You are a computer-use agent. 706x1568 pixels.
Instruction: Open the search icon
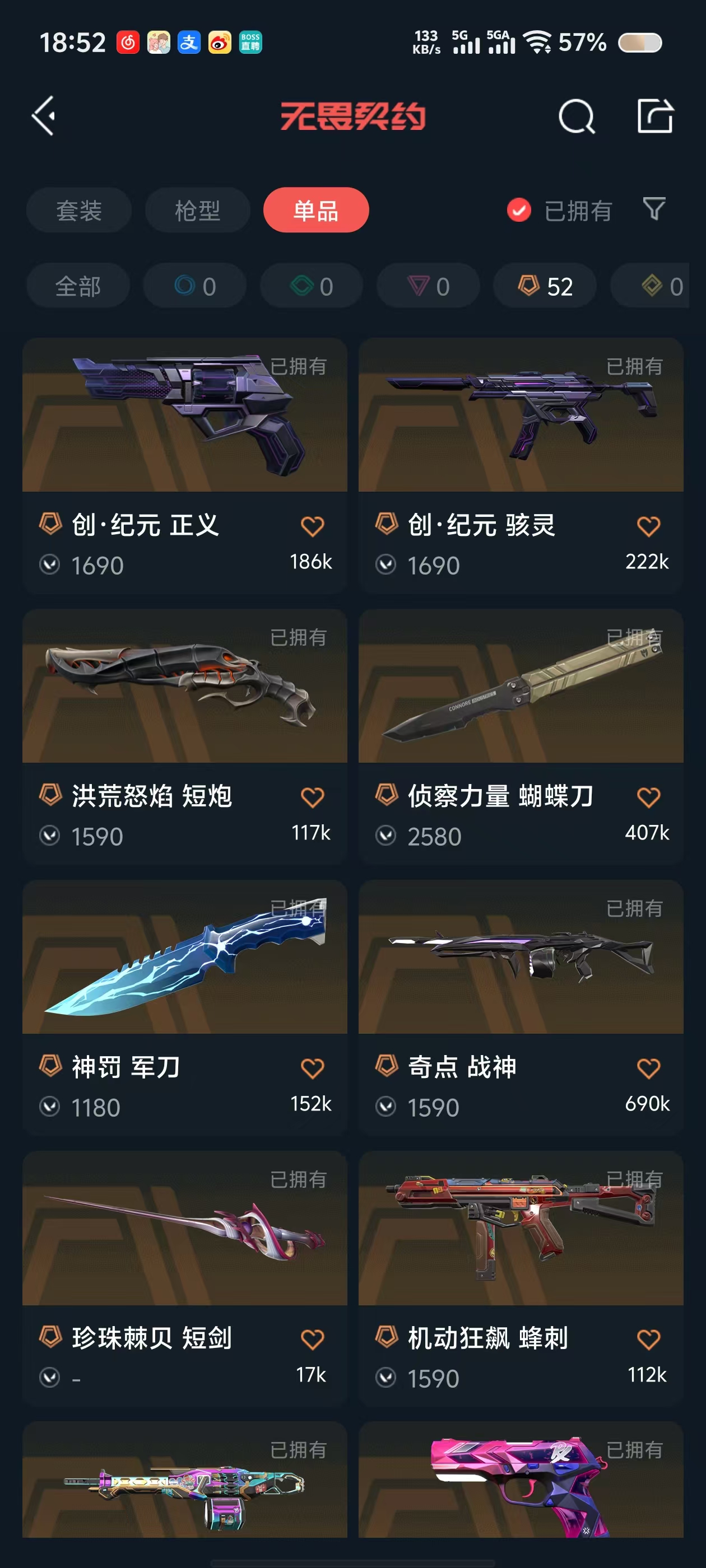click(575, 116)
